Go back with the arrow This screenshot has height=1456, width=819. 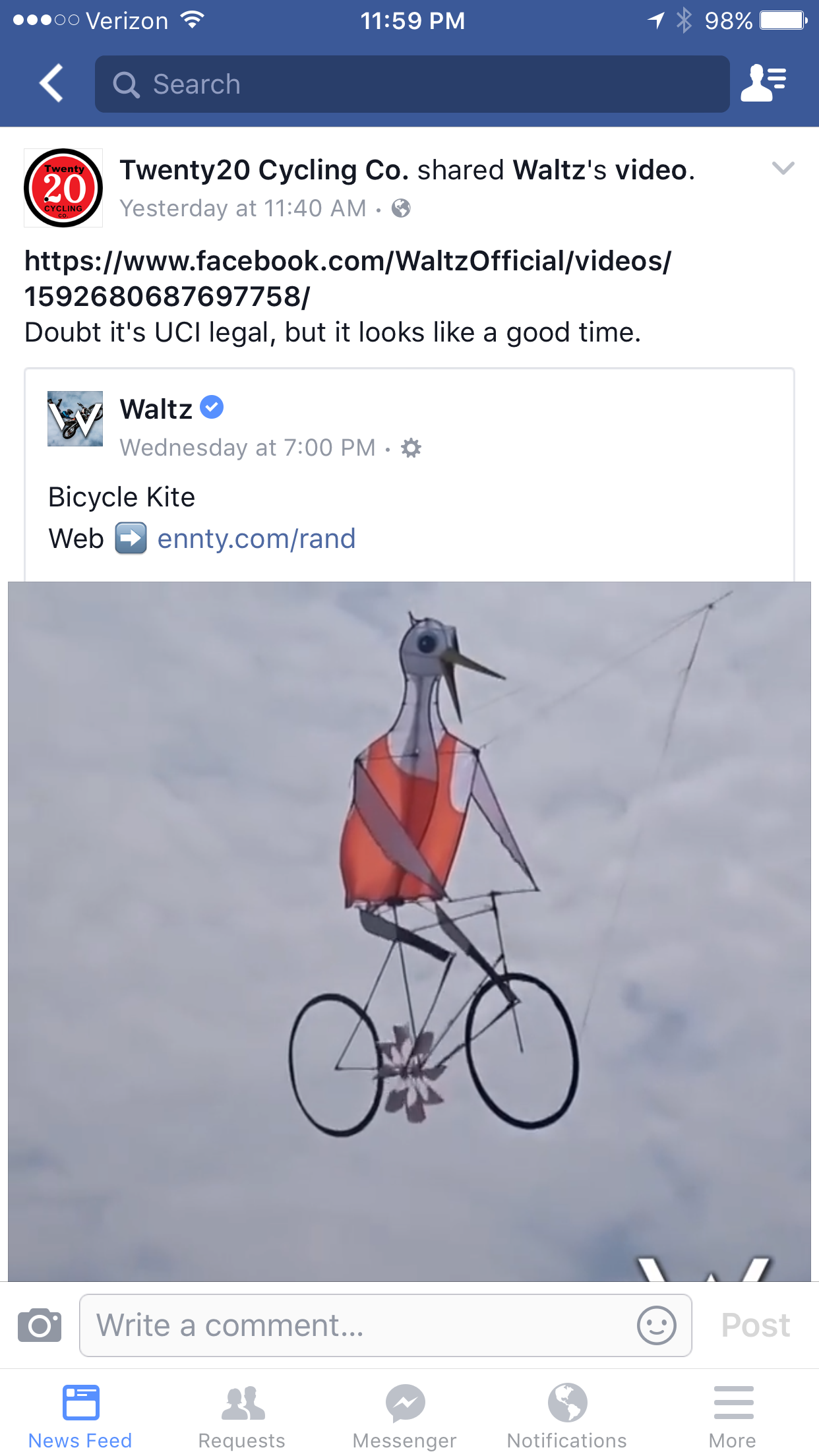[x=51, y=84]
